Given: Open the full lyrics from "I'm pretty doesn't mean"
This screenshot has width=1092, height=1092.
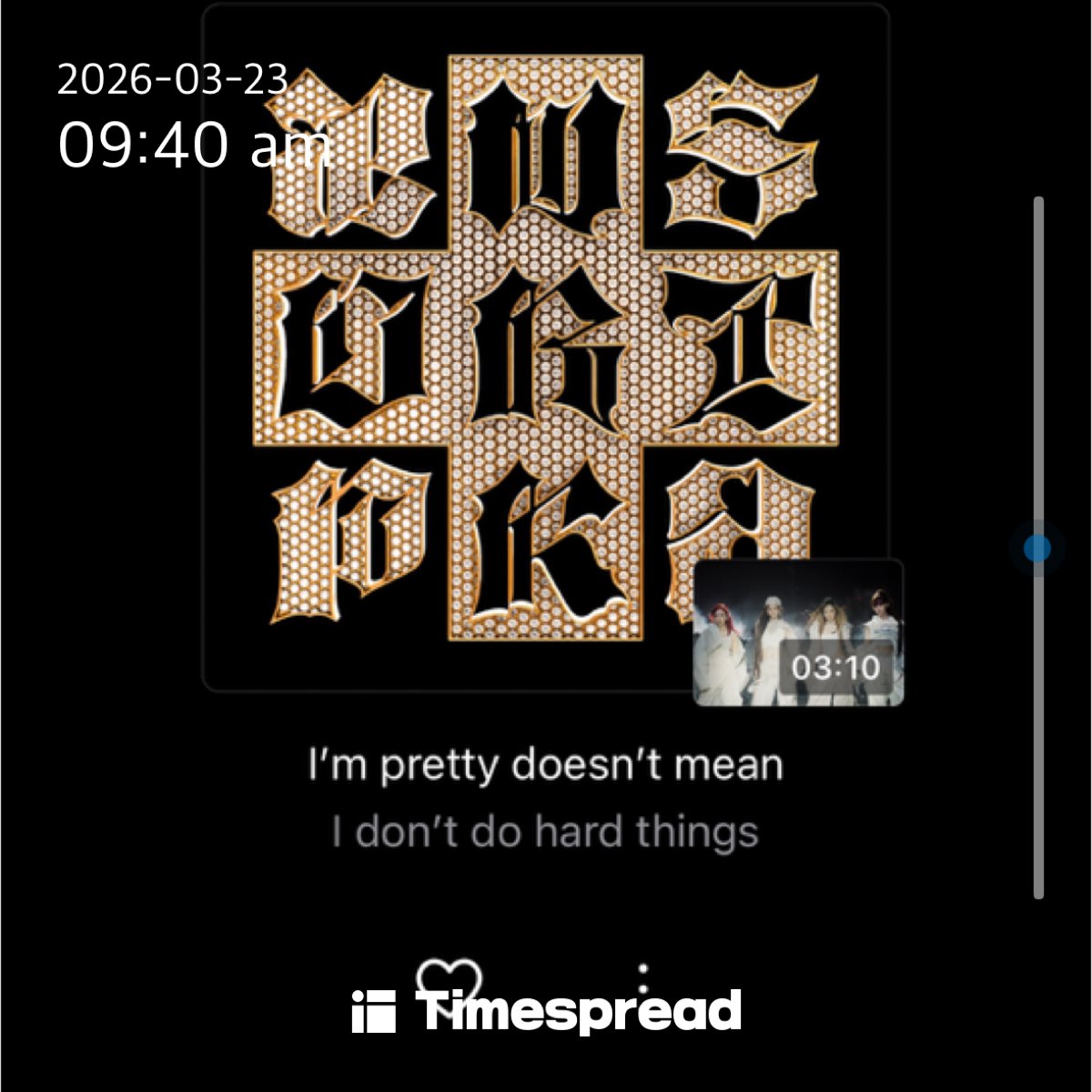Looking at the screenshot, I should (545, 764).
